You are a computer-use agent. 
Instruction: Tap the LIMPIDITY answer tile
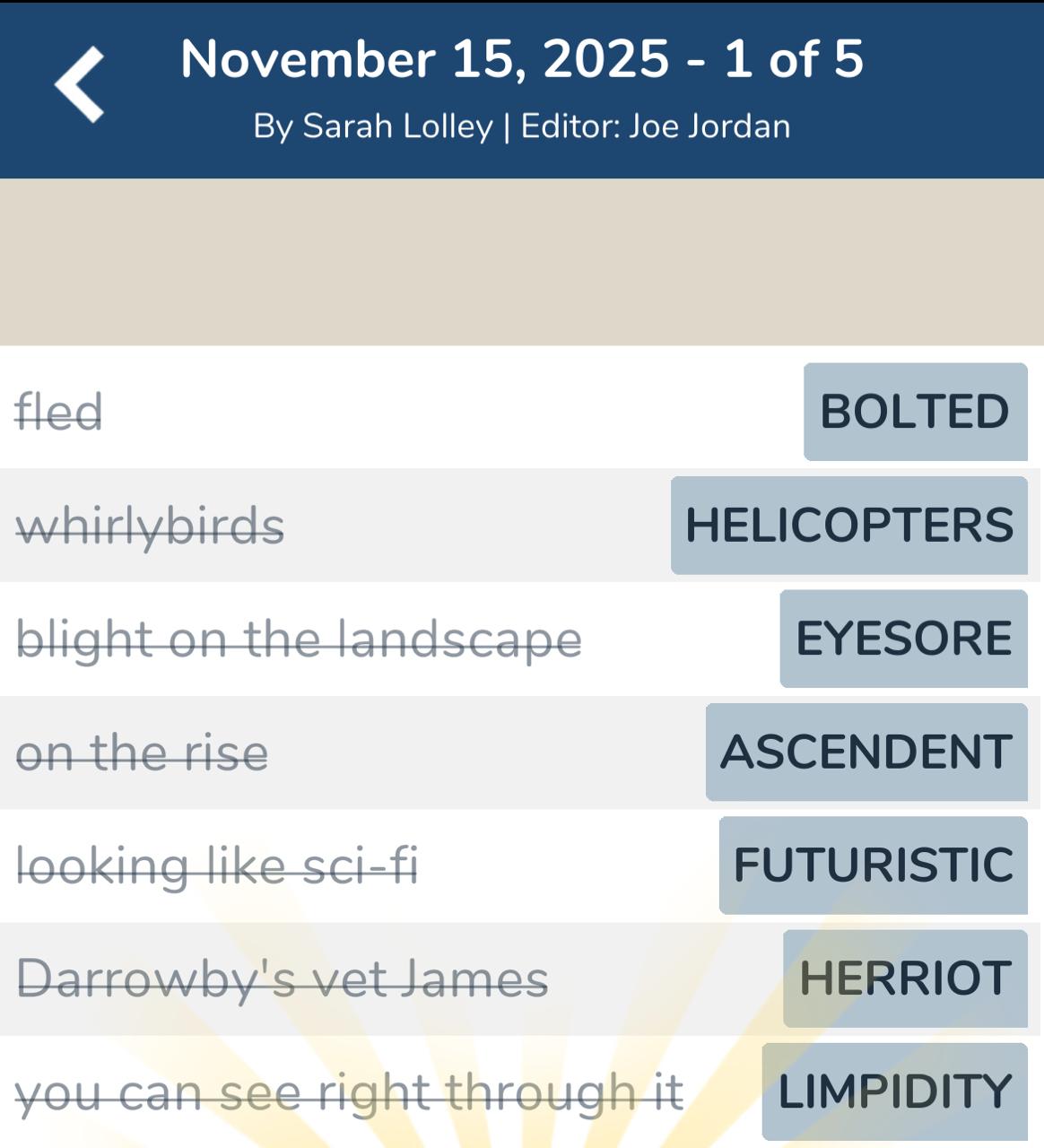pos(893,1090)
